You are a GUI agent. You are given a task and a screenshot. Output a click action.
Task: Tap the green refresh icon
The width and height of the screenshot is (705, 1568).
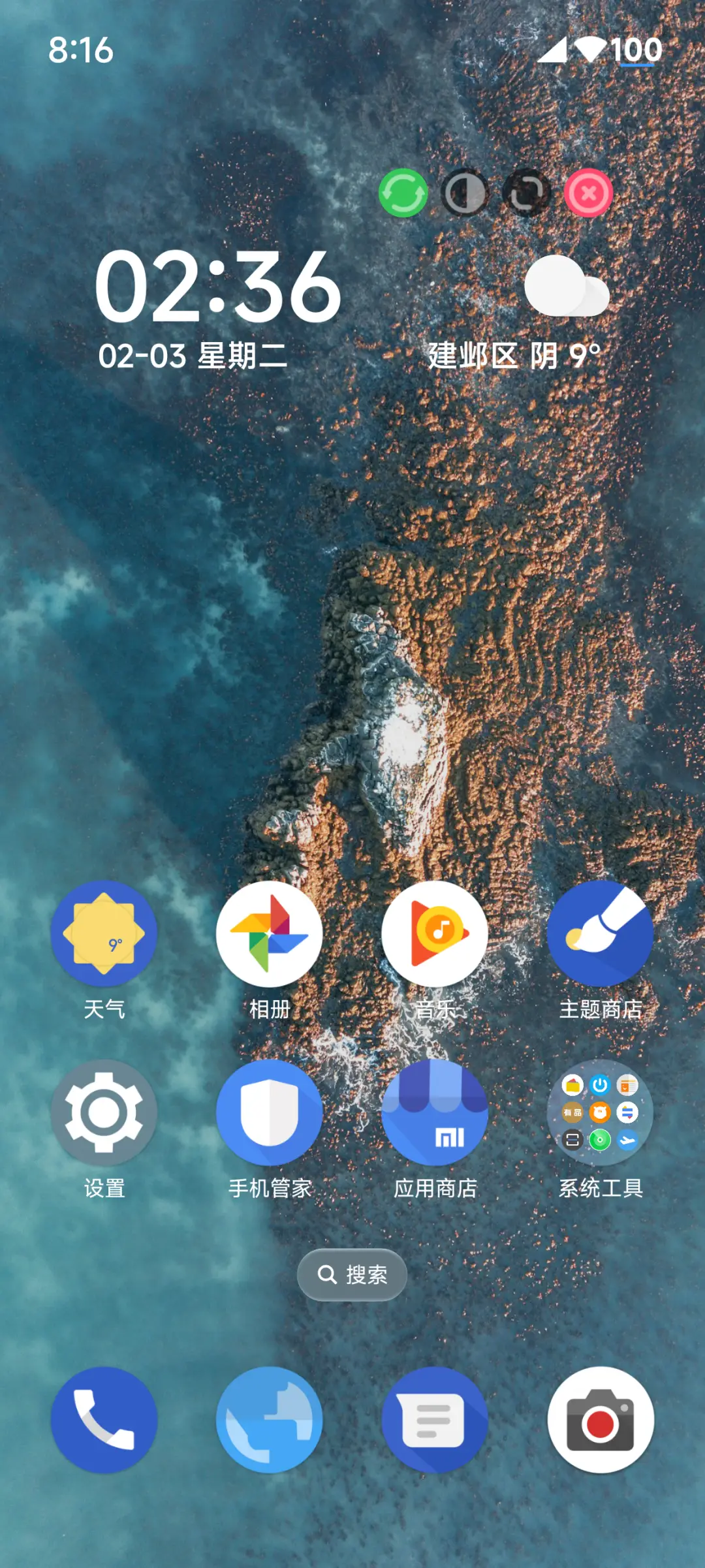[403, 193]
